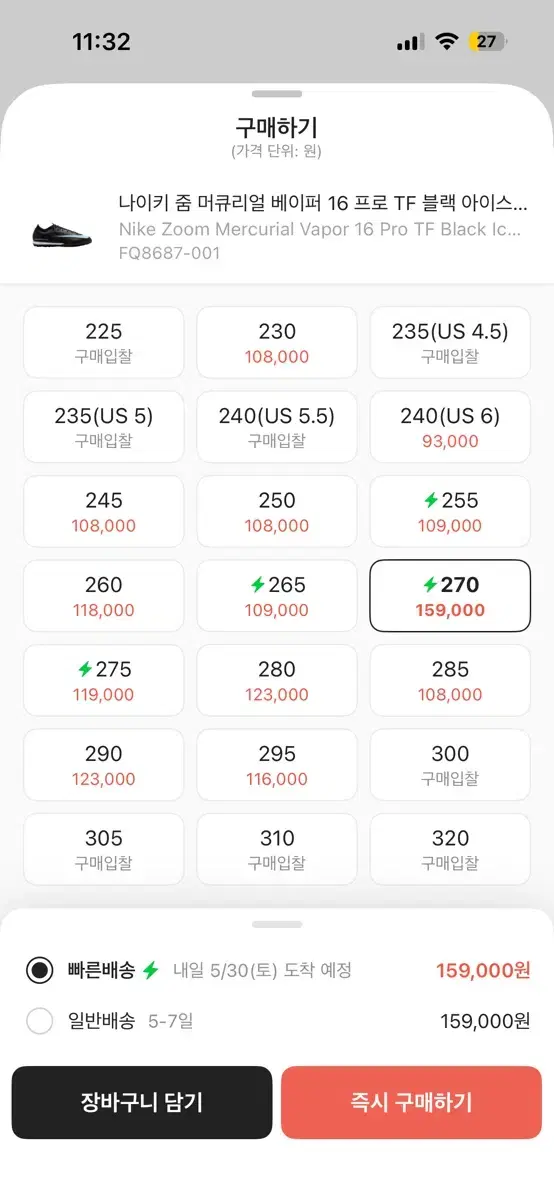Viewport: 554px width, 1200px height.
Task: Tap 장바구니 담기 button
Action: point(142,1102)
